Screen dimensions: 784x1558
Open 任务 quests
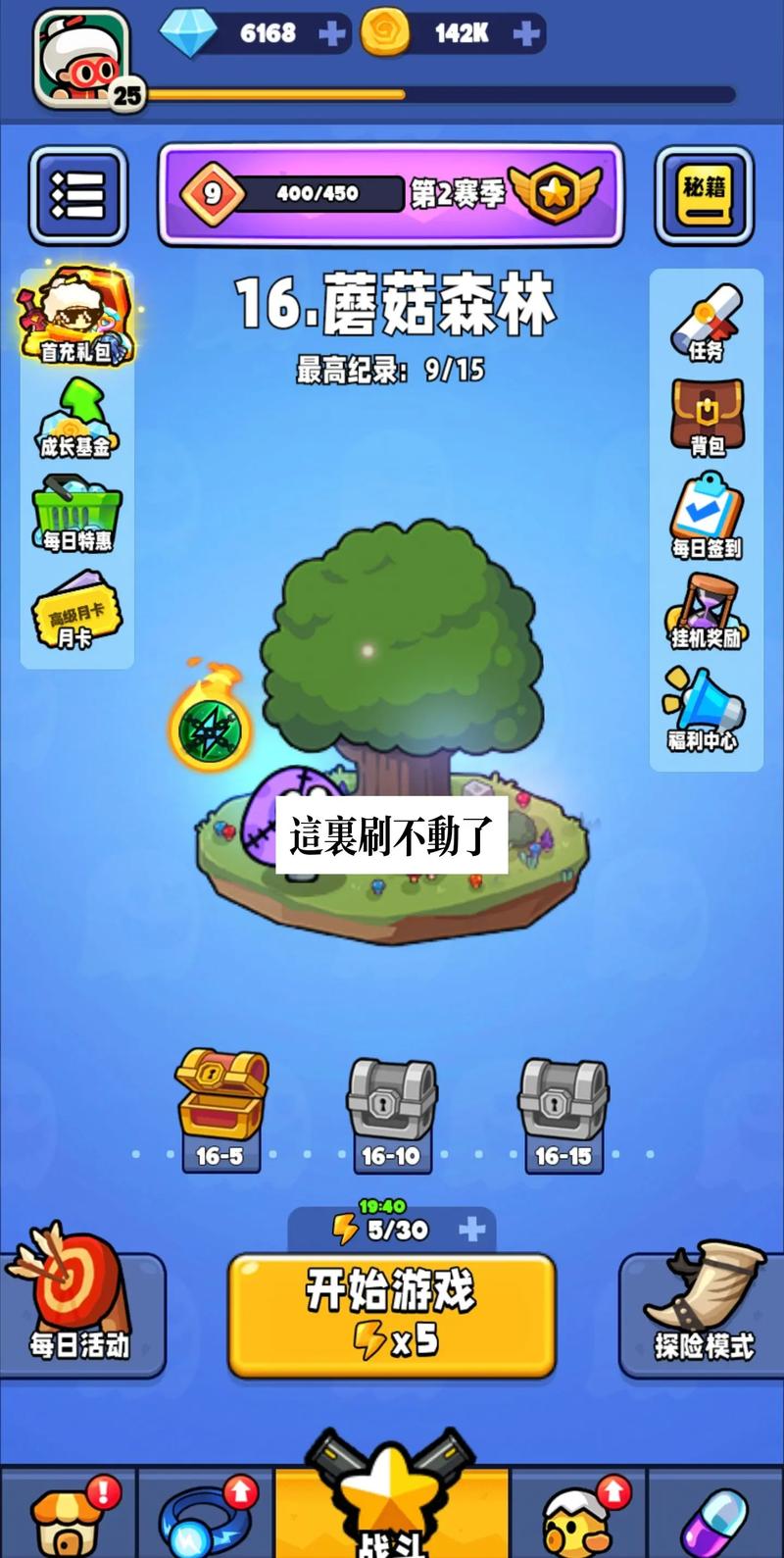(x=706, y=324)
